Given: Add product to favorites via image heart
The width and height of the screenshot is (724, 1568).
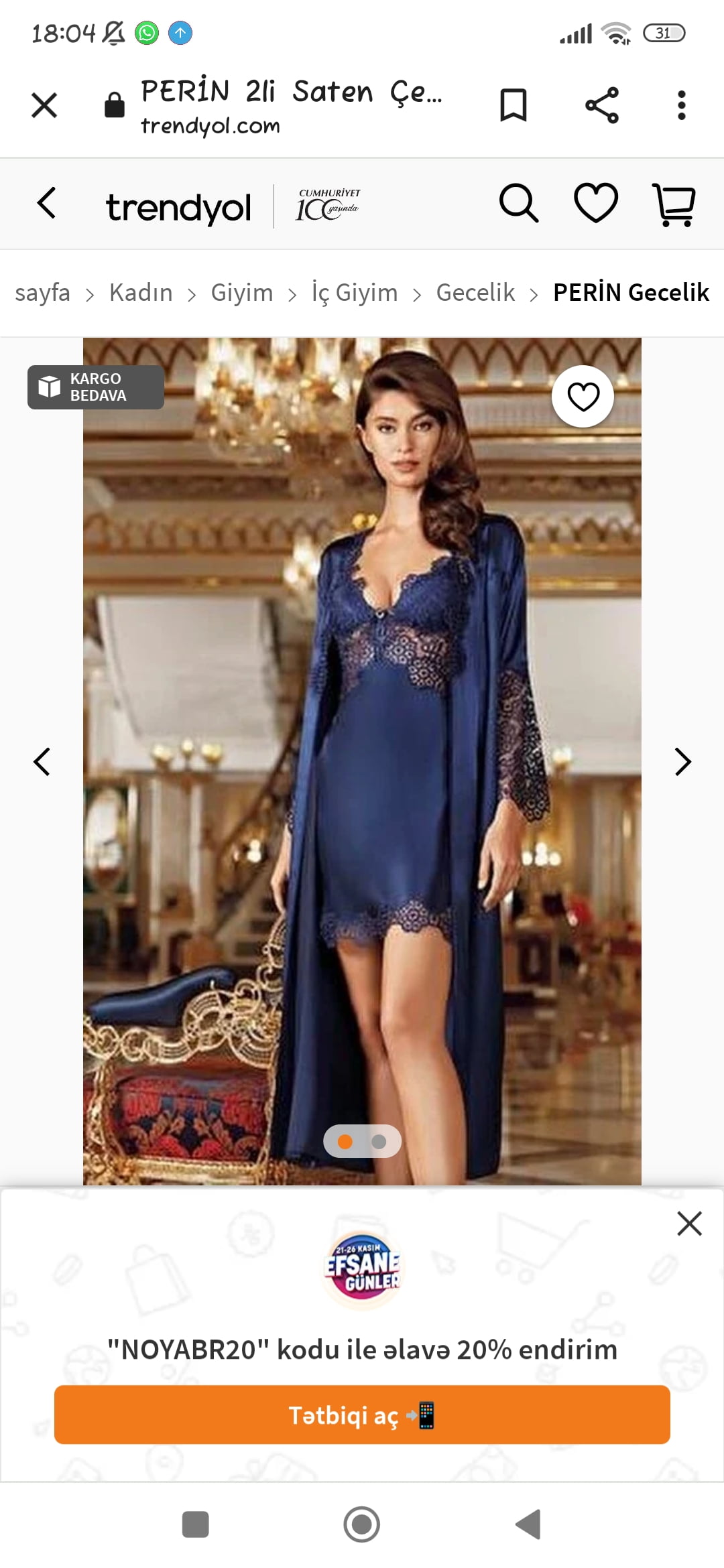Looking at the screenshot, I should [x=583, y=397].
